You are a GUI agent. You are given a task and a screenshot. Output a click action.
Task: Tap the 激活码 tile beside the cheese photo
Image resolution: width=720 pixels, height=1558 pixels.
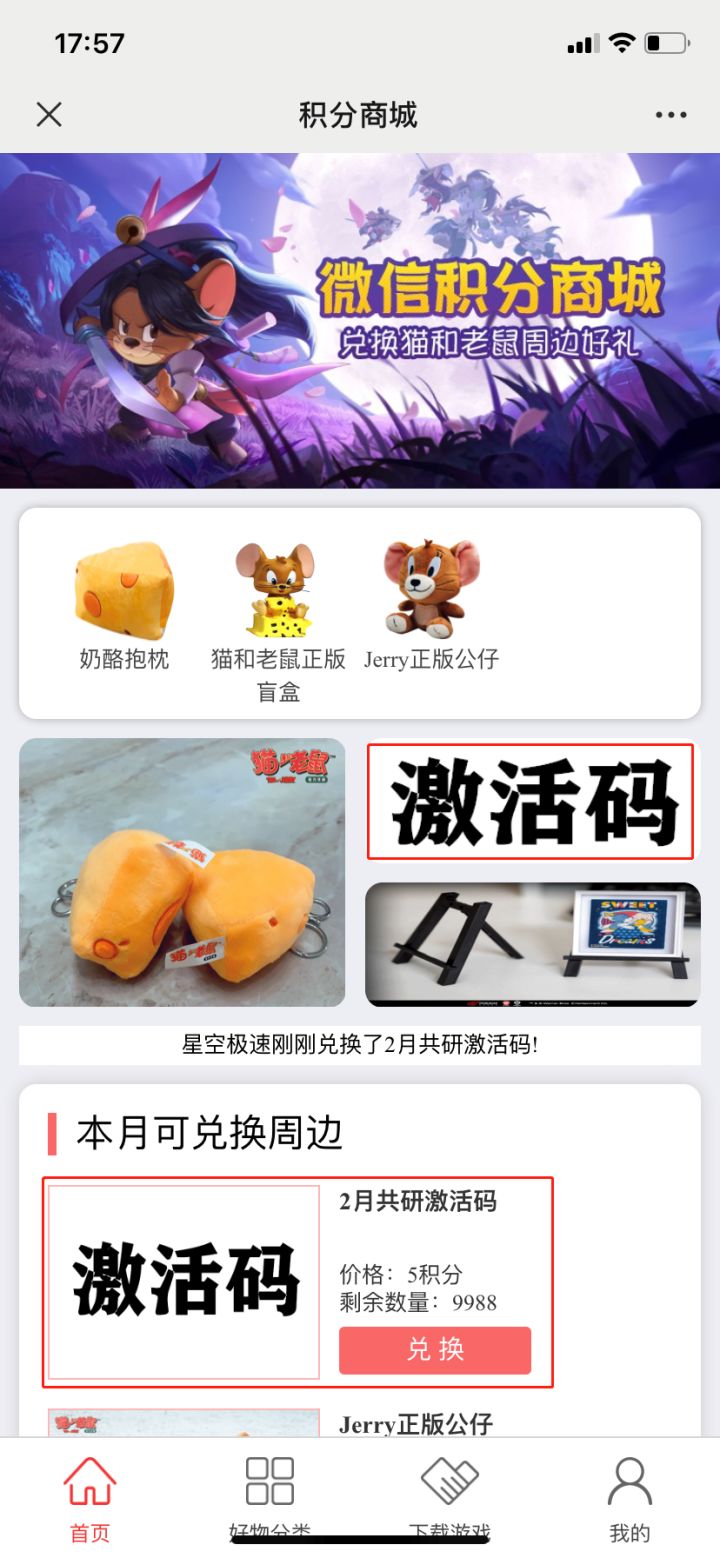531,801
